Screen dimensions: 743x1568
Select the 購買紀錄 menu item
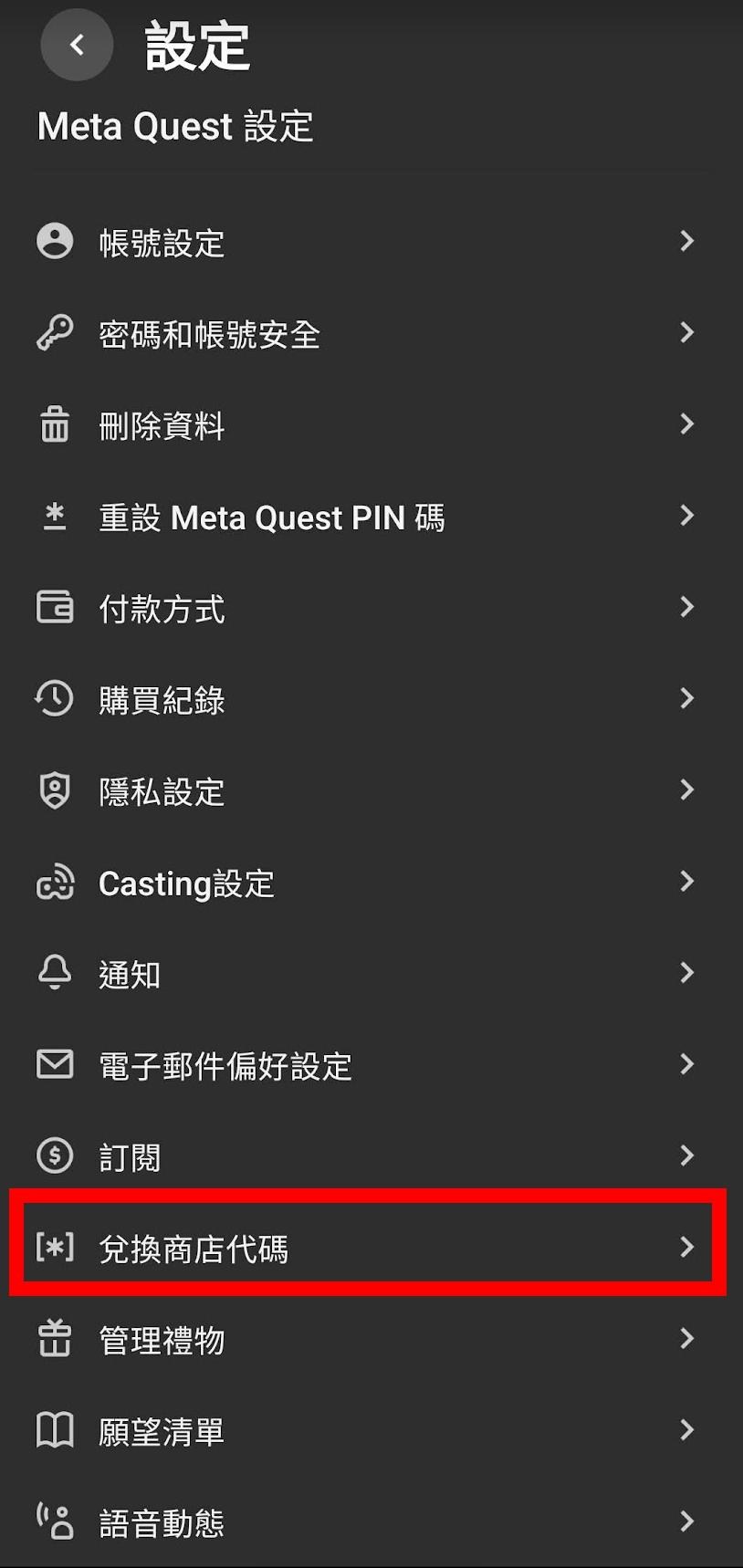coord(162,700)
